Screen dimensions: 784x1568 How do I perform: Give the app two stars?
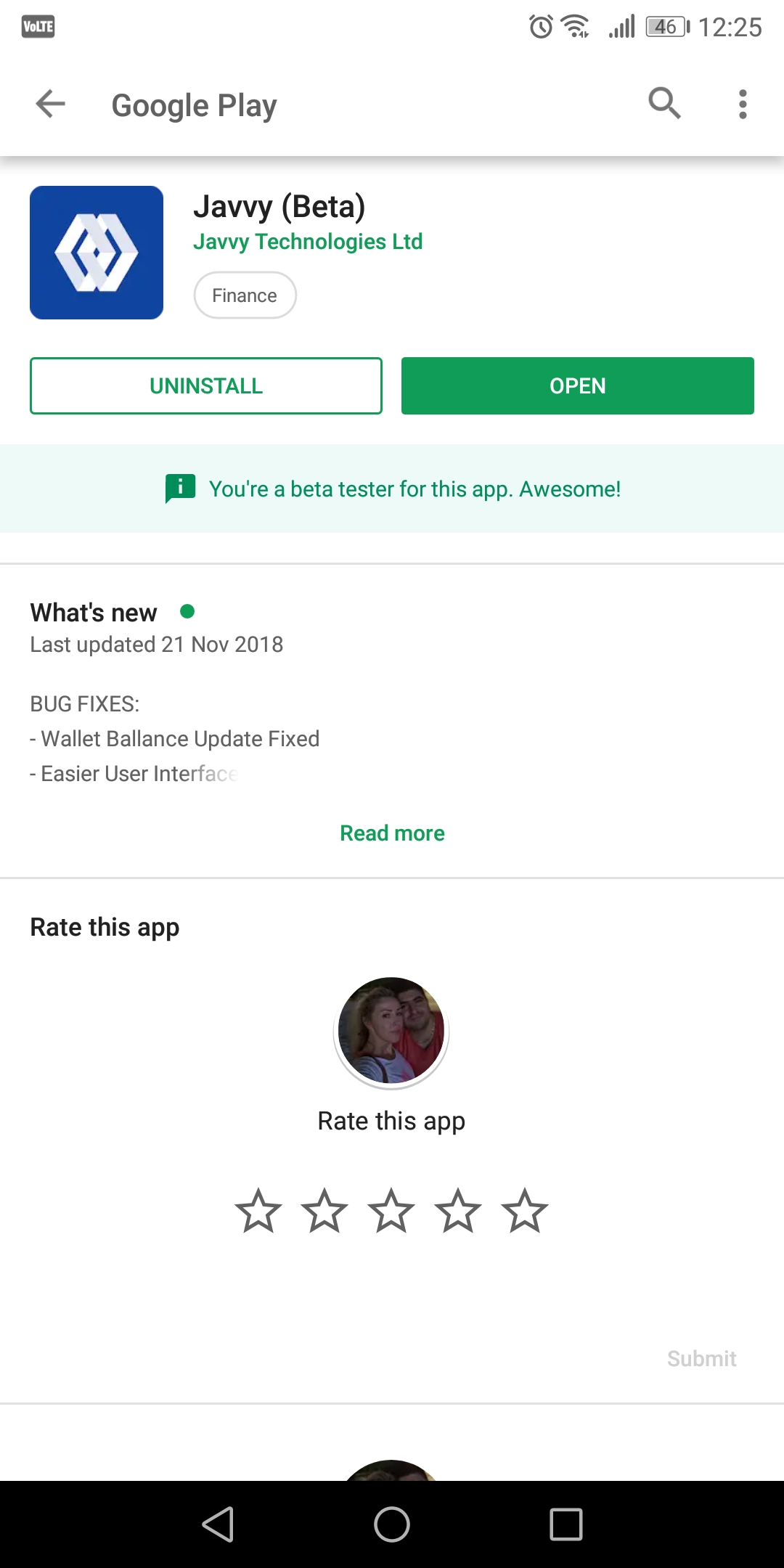[324, 1211]
